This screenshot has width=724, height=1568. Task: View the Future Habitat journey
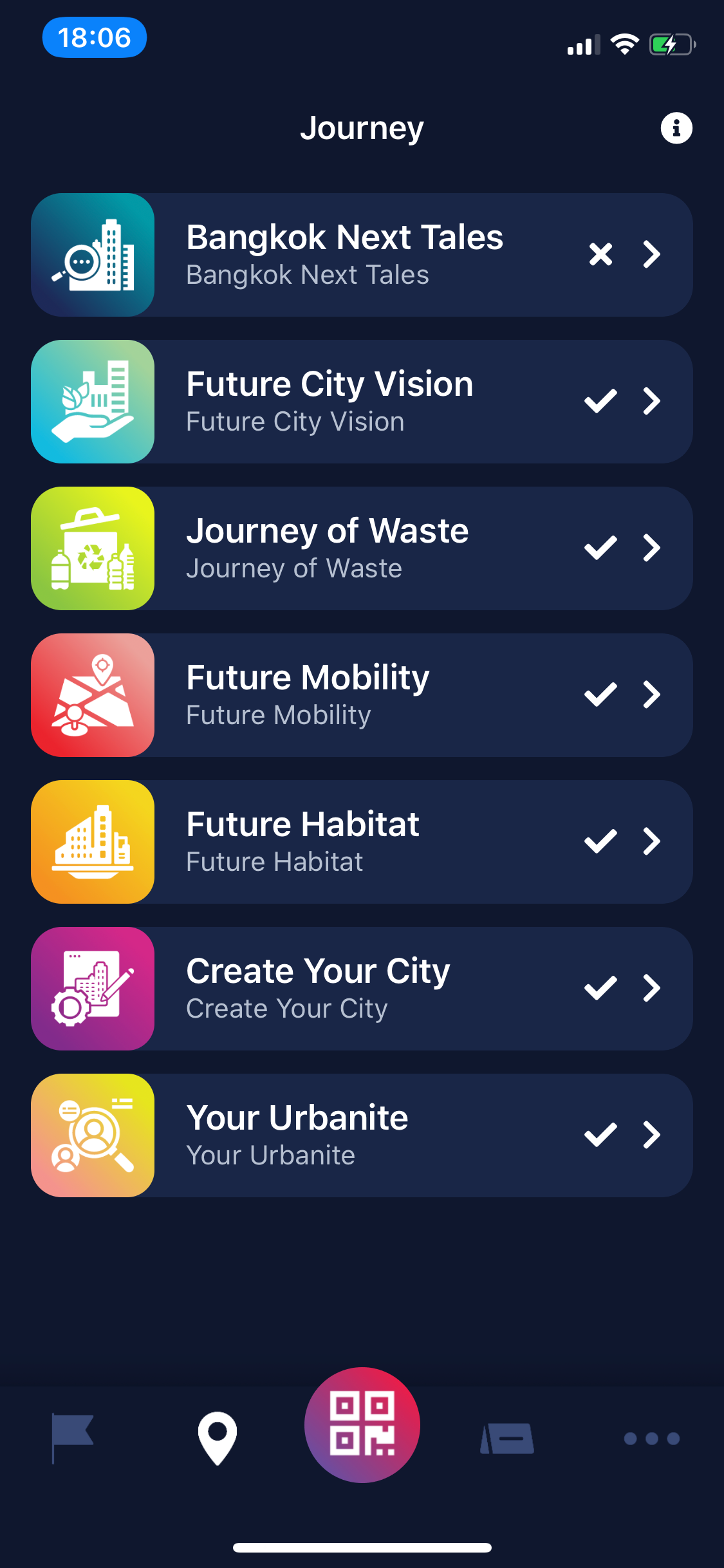(362, 842)
